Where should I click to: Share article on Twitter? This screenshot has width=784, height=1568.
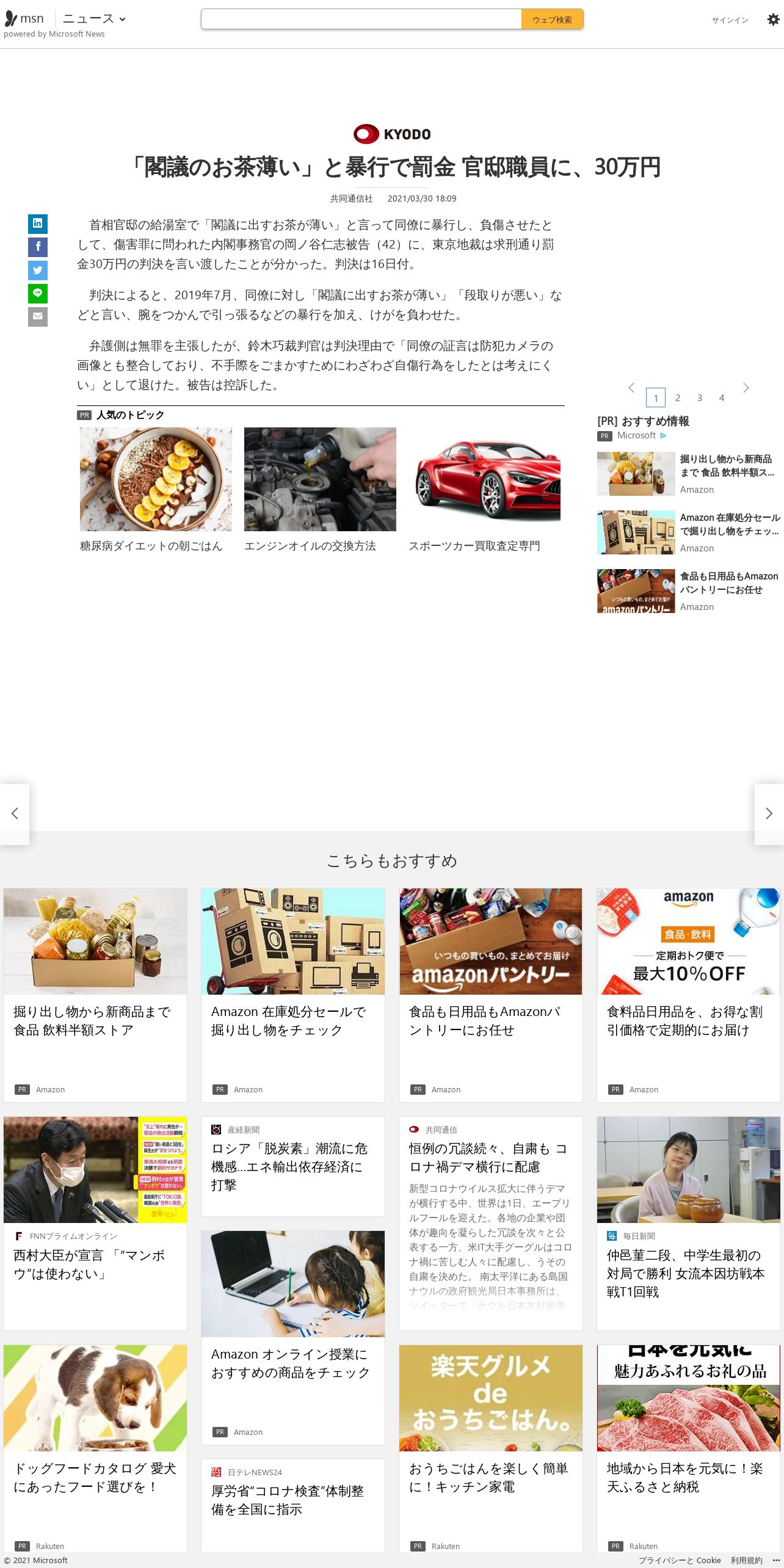(38, 270)
